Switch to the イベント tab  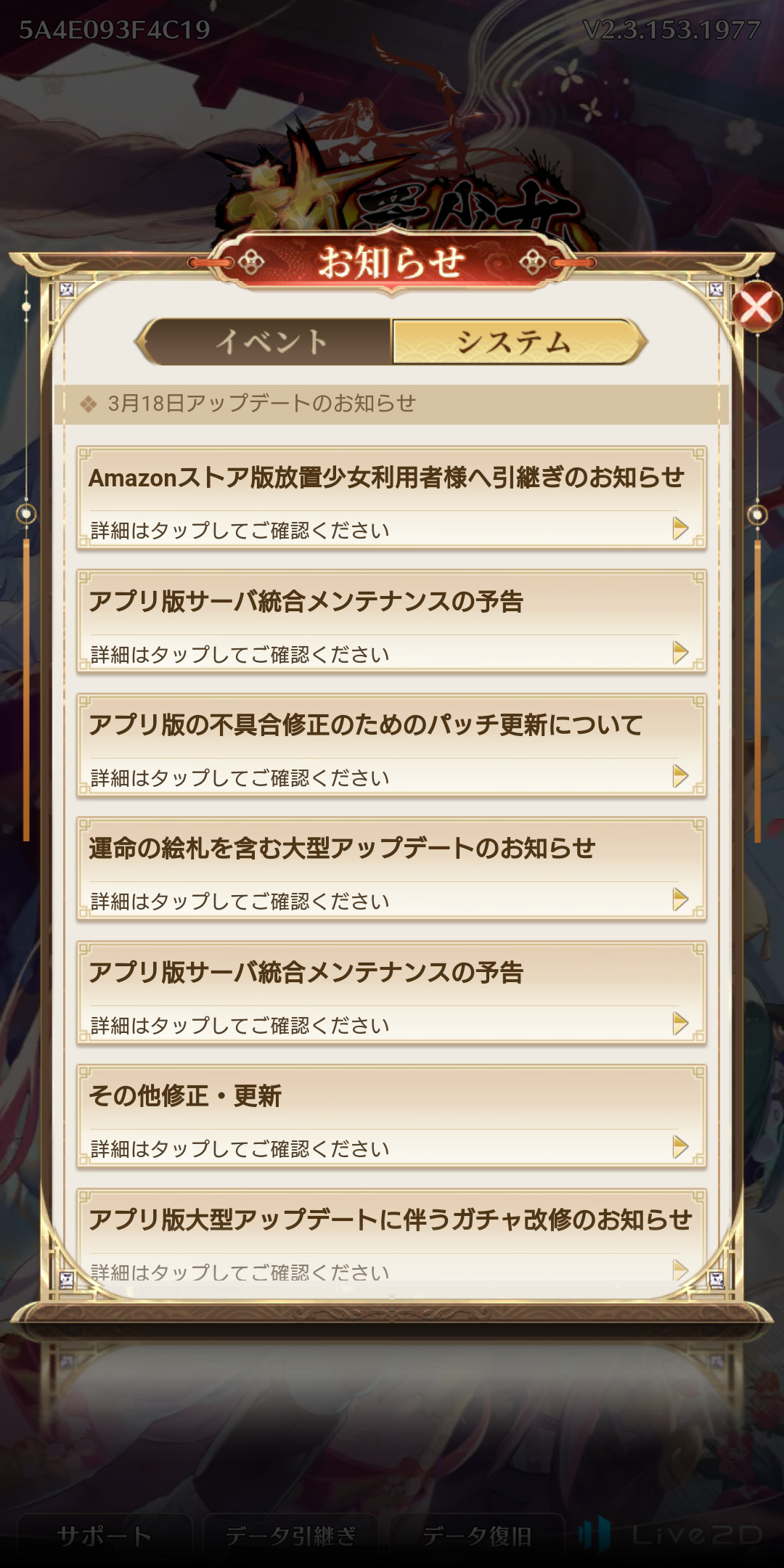[x=270, y=342]
